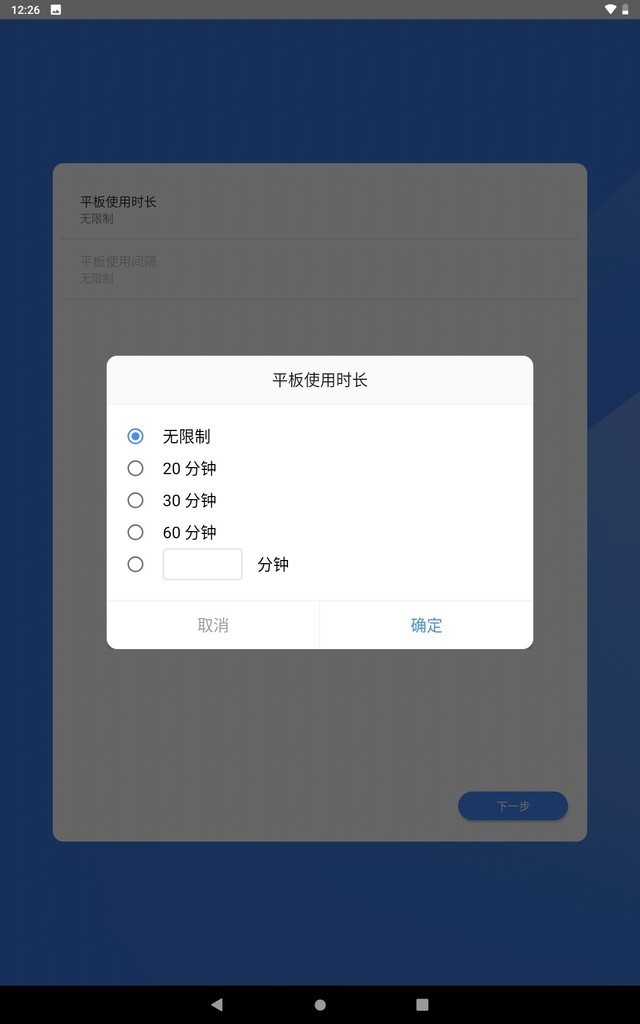Cancel with the 取消 button
Screen dimensions: 640x1024
coord(213,625)
